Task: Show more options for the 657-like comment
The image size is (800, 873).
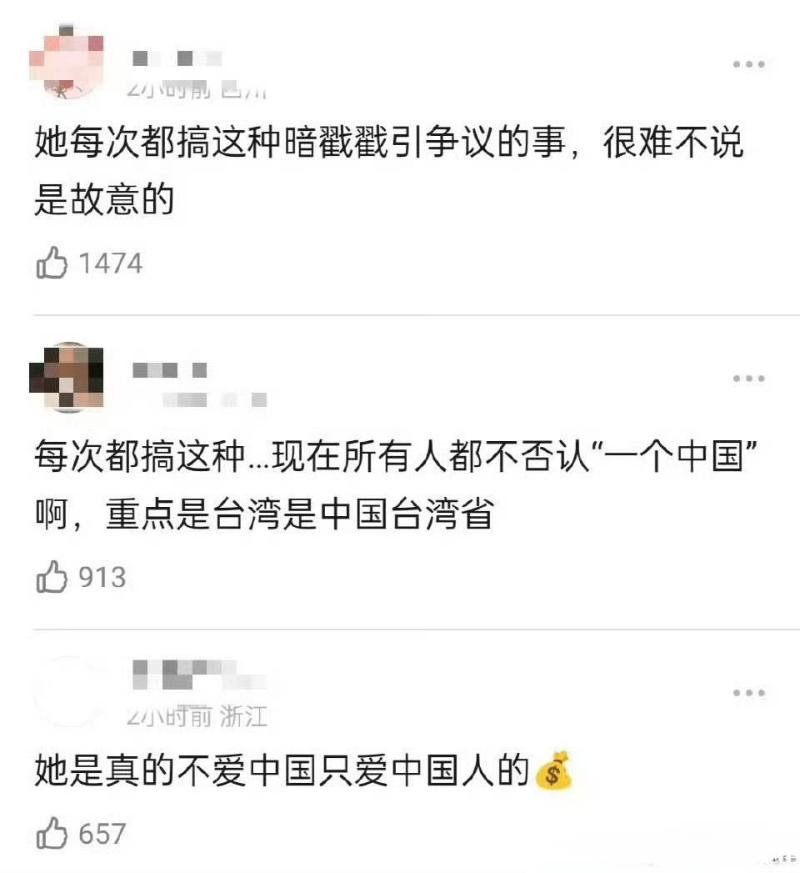Action: coord(748,693)
